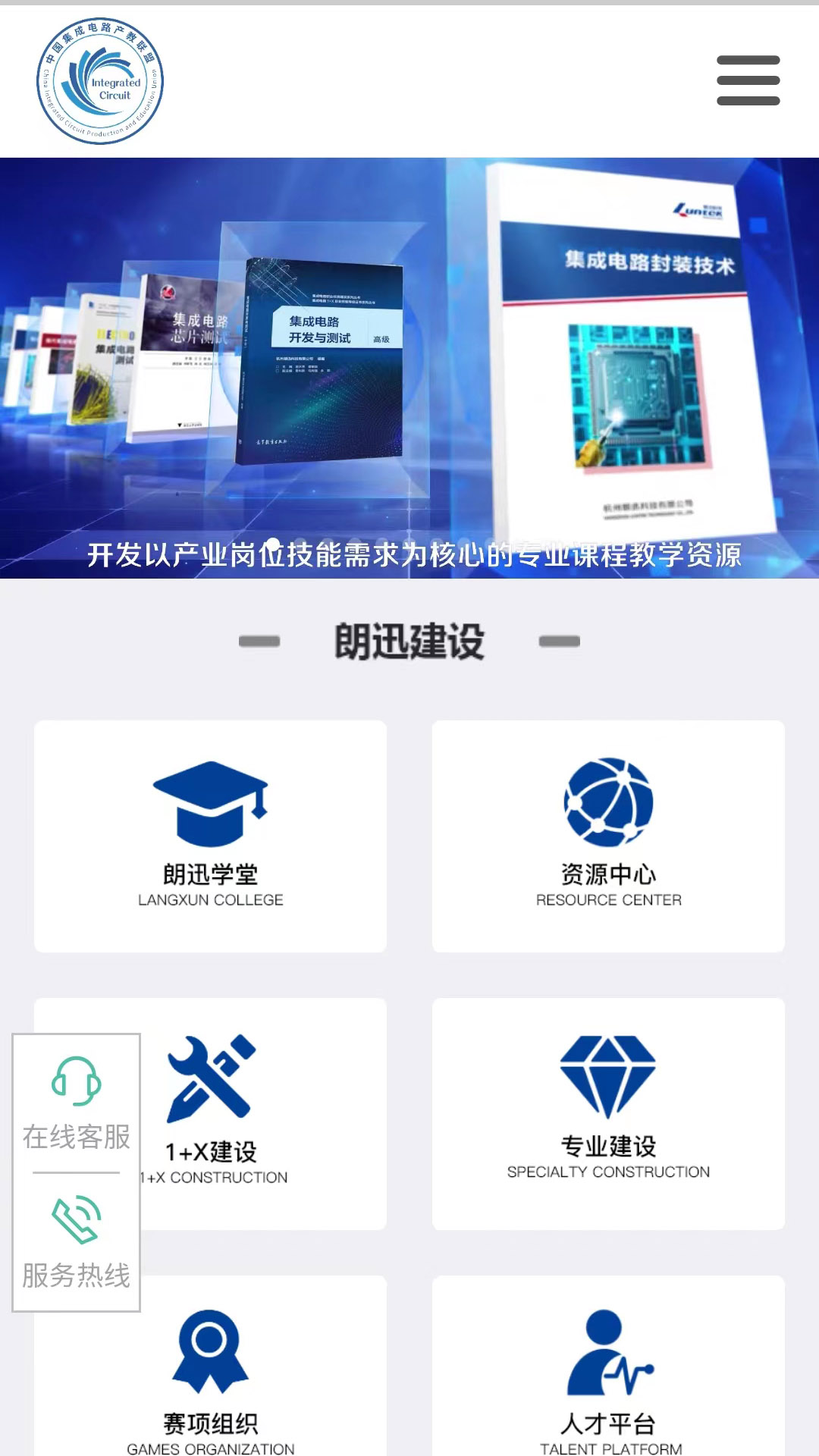Screen dimensions: 819x1456
Task: Go to homepage via the union logo
Action: 100,81
